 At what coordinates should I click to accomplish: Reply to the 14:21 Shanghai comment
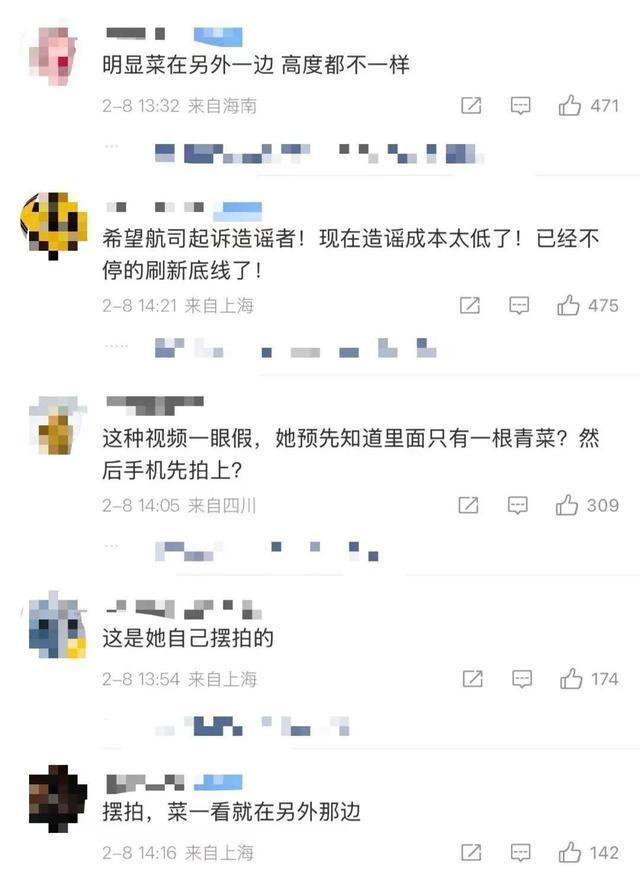520,305
